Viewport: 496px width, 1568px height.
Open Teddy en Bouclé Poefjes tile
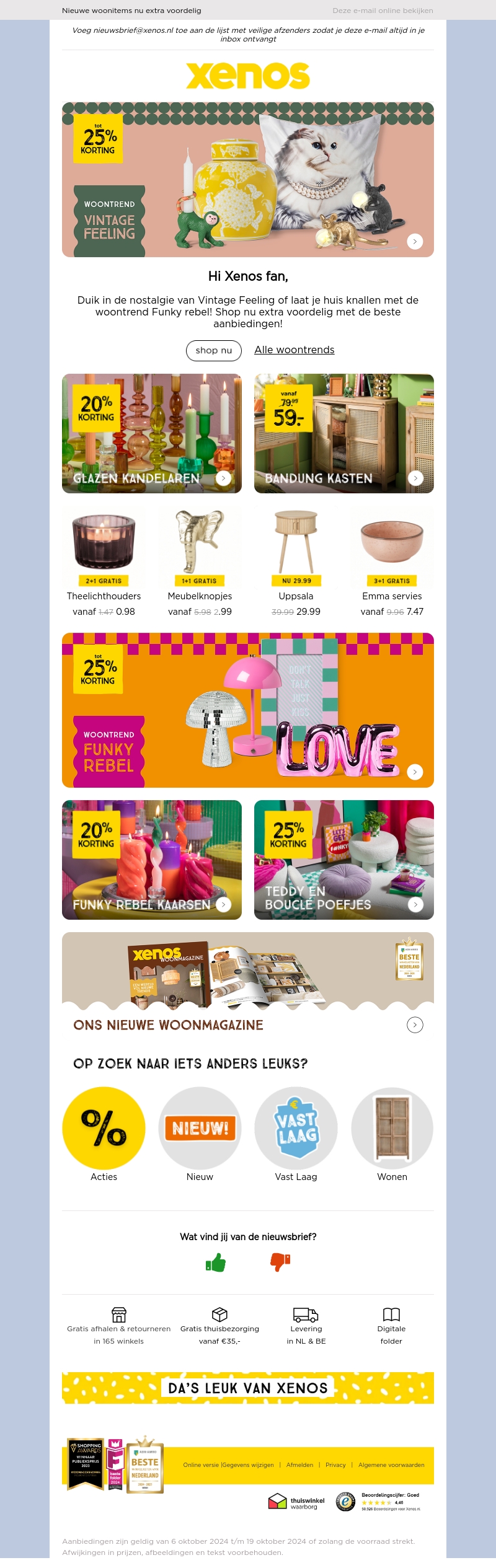tap(343, 860)
